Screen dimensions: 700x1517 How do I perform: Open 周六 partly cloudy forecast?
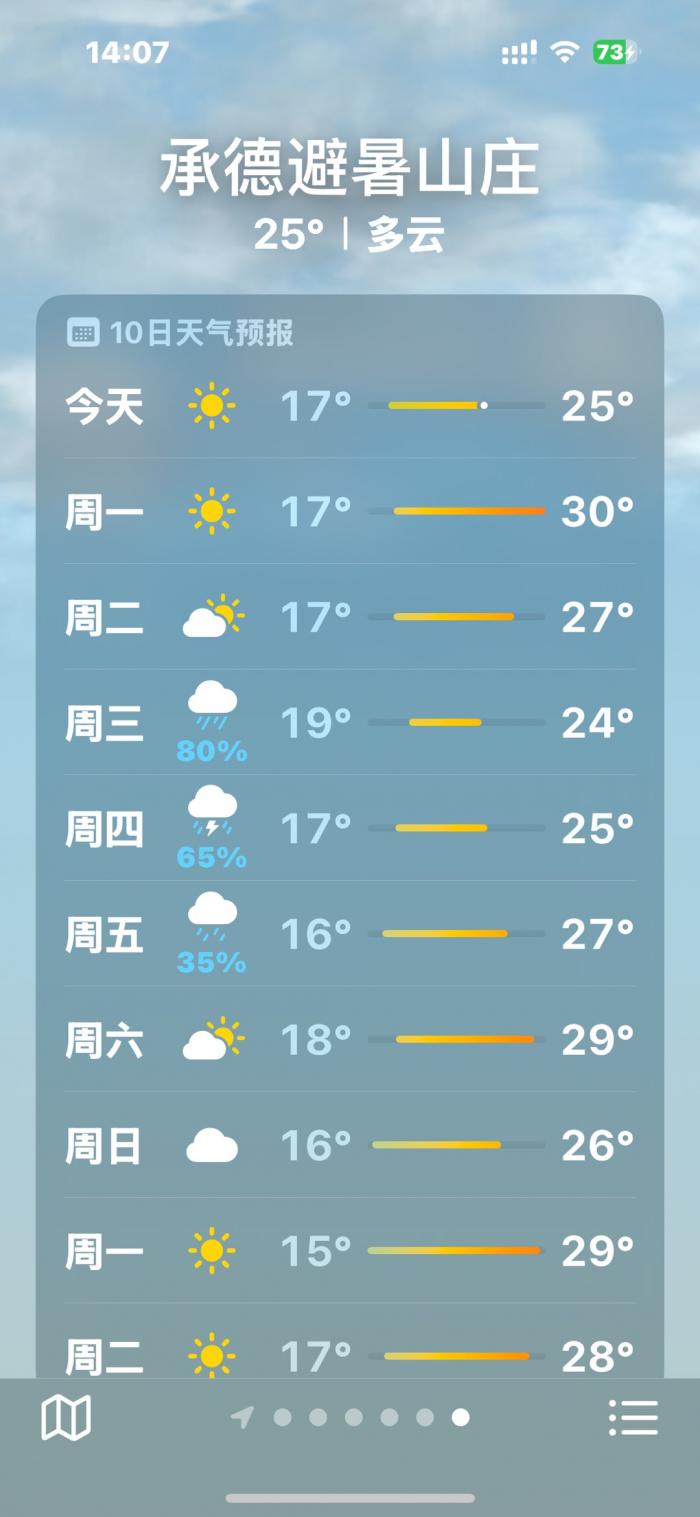click(x=350, y=1040)
